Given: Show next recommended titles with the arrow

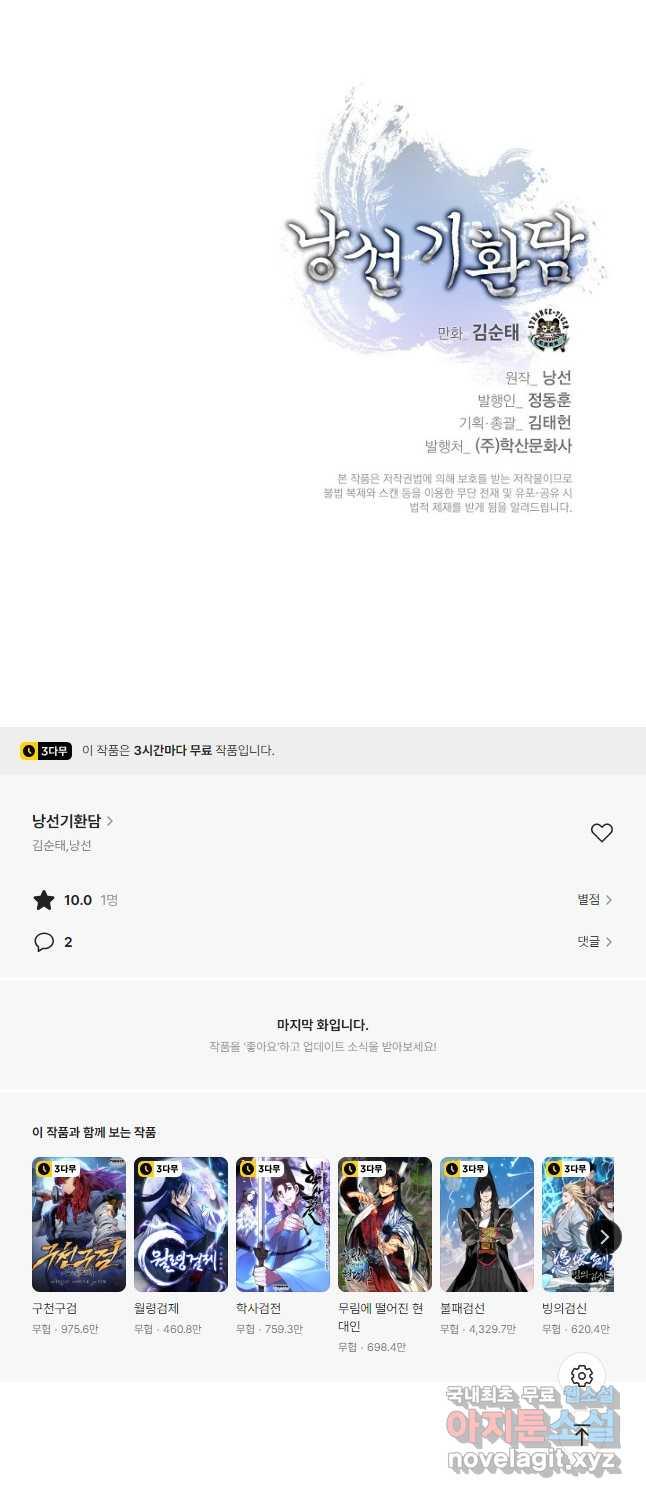Looking at the screenshot, I should [604, 1237].
